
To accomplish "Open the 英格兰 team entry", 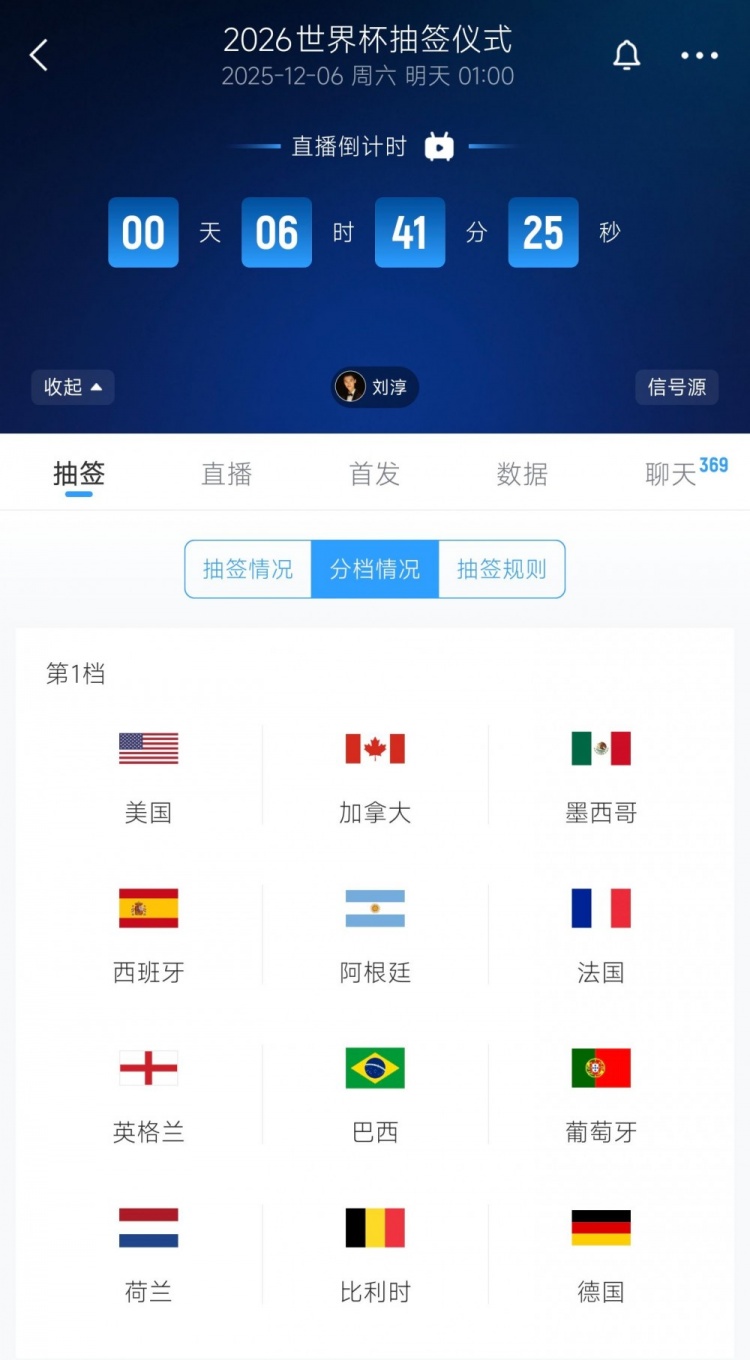I will pos(149,1092).
